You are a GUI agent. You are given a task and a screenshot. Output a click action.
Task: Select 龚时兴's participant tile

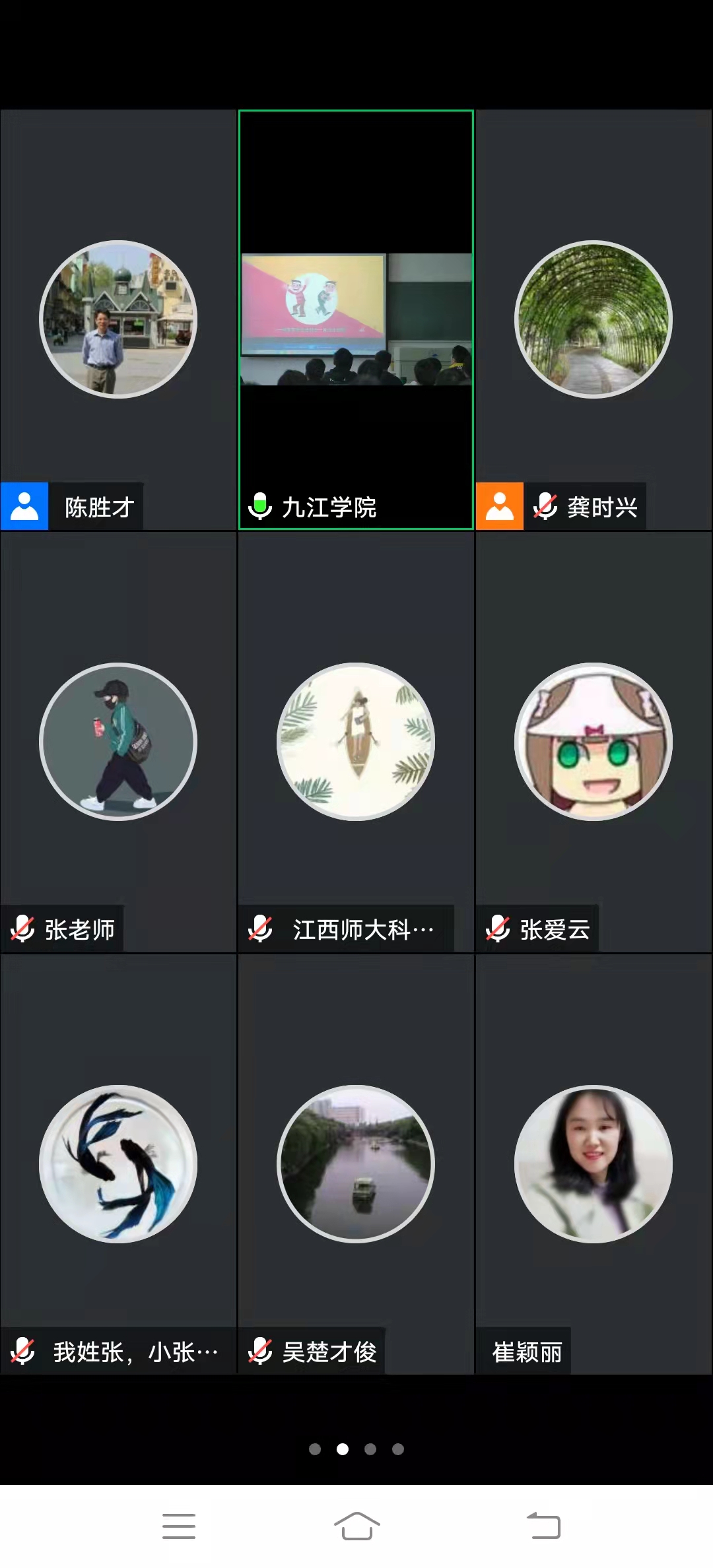pyautogui.click(x=594, y=319)
